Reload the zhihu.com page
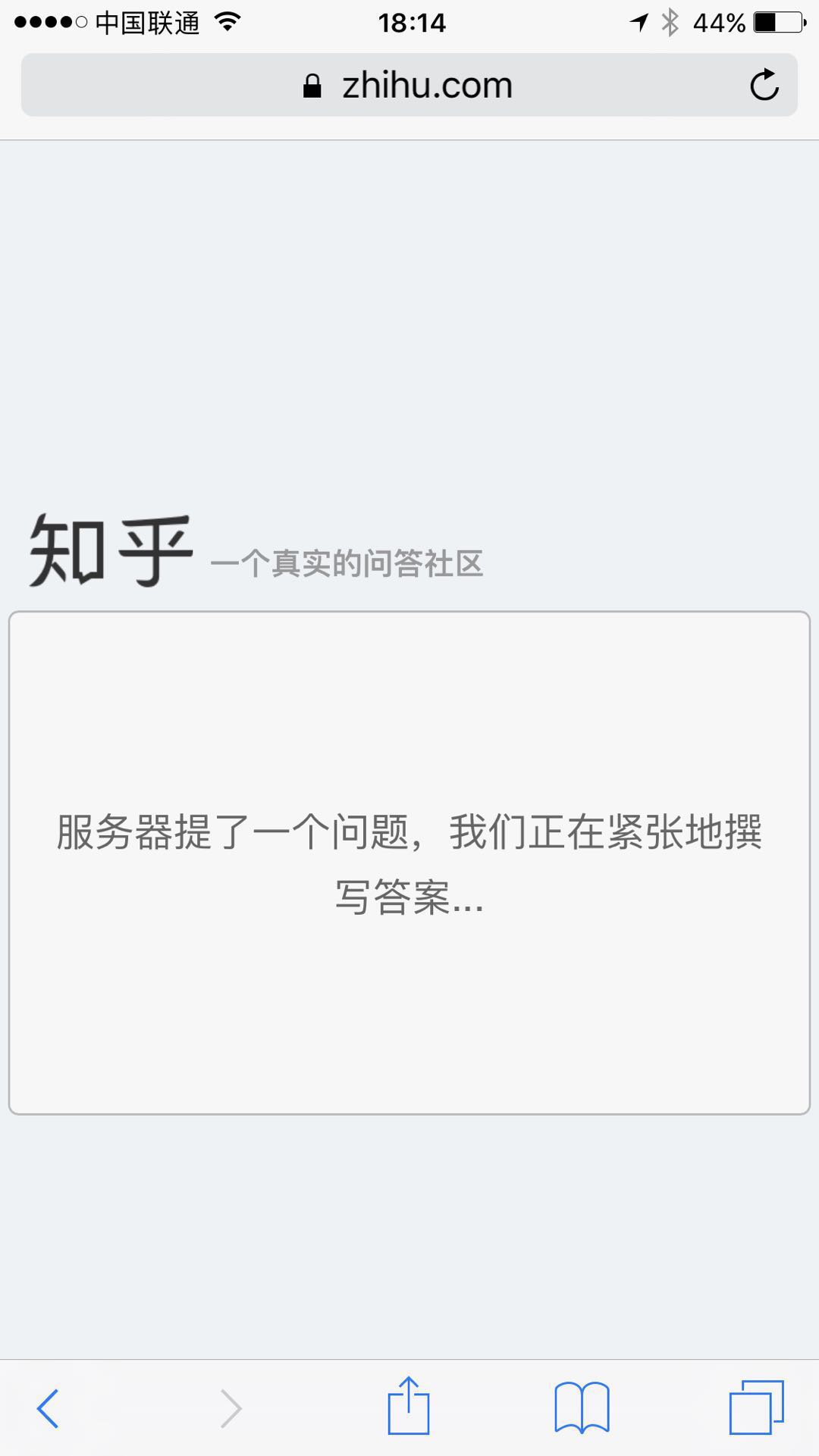819x1456 pixels. click(x=764, y=85)
